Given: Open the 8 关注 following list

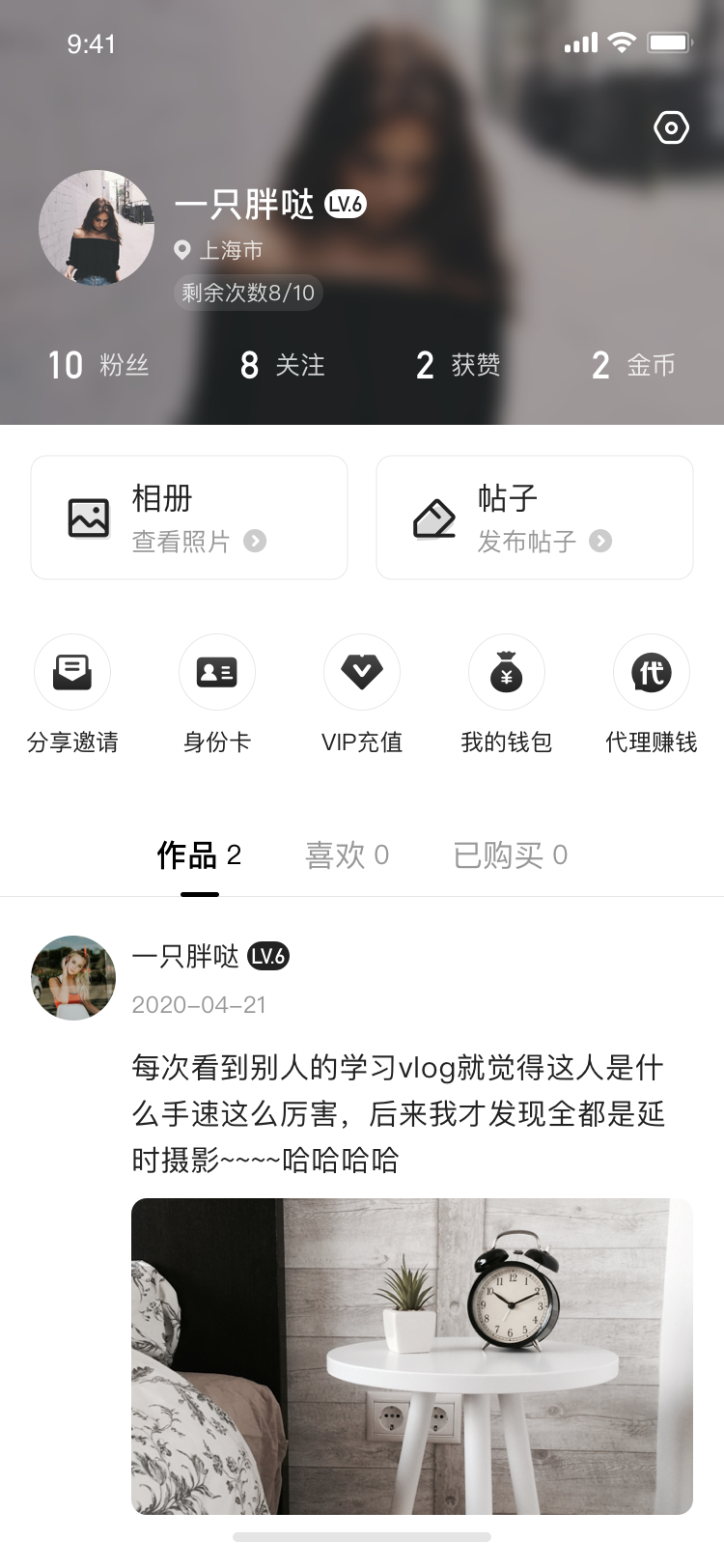Looking at the screenshot, I should tap(282, 365).
